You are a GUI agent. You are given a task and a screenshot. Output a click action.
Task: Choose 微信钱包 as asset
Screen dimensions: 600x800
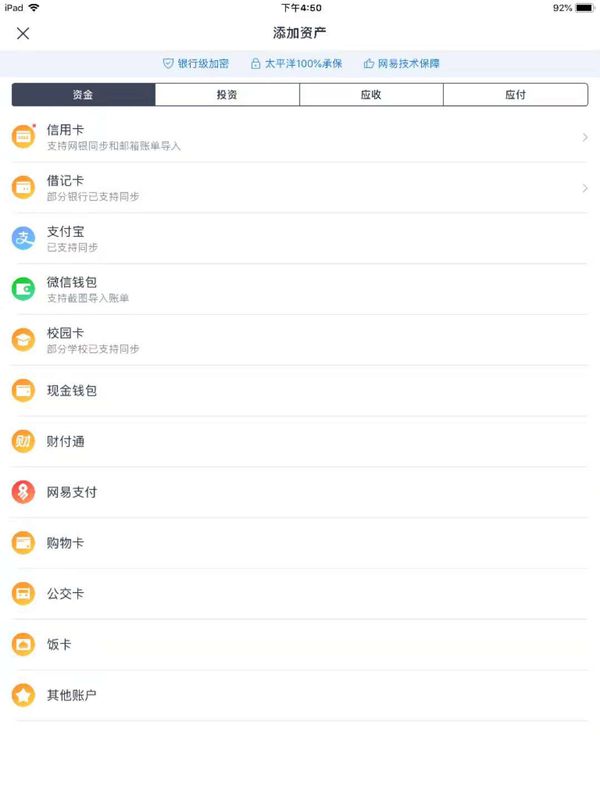pos(300,289)
